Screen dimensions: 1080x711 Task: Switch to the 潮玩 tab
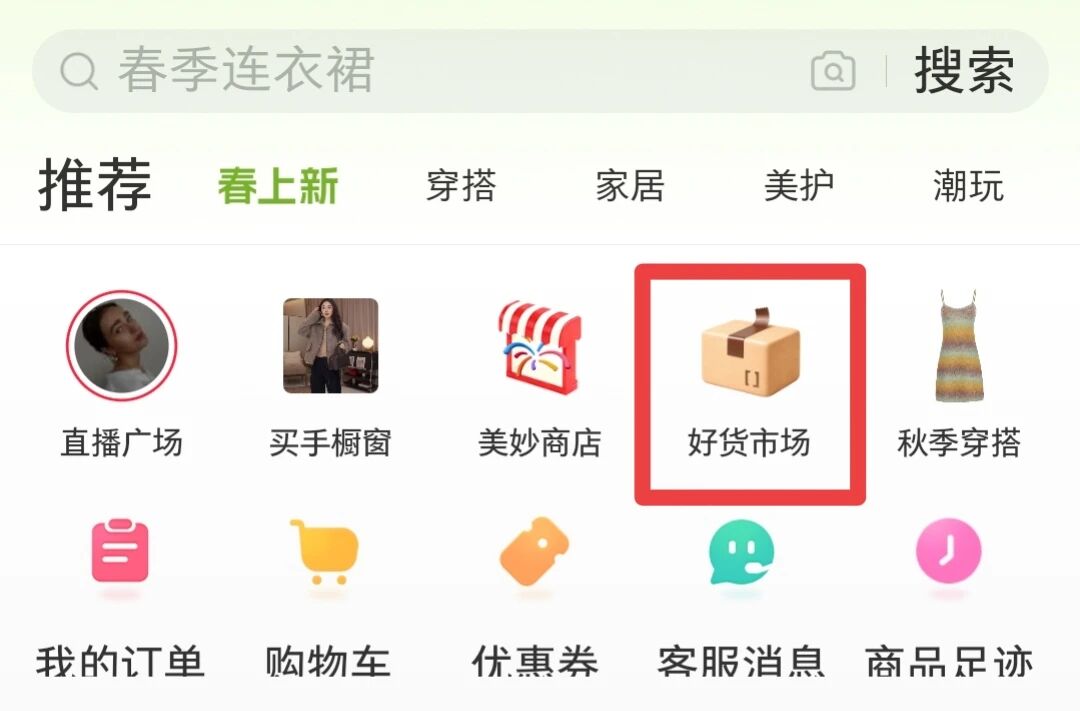click(x=968, y=187)
